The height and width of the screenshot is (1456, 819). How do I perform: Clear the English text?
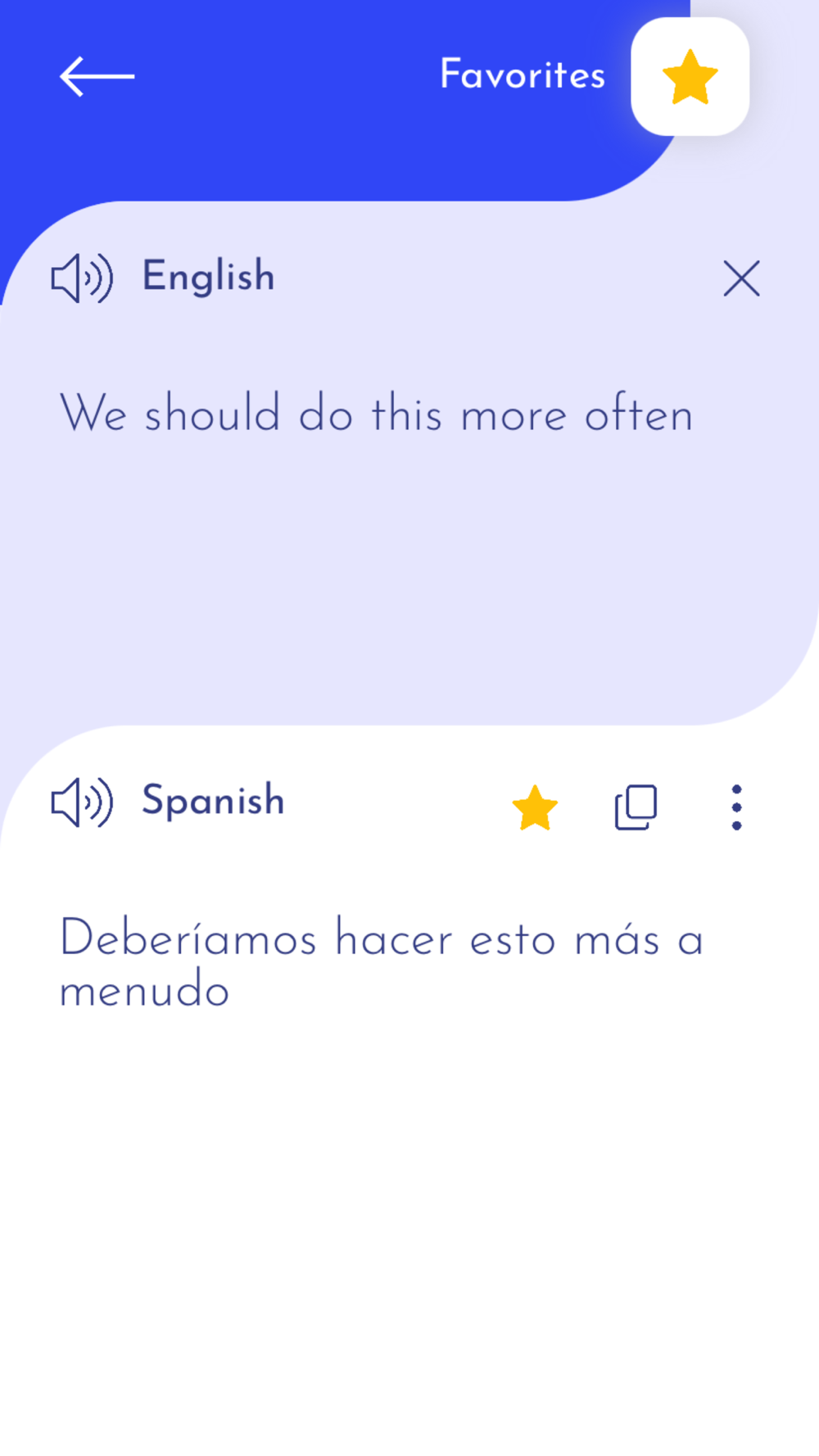coord(741,278)
